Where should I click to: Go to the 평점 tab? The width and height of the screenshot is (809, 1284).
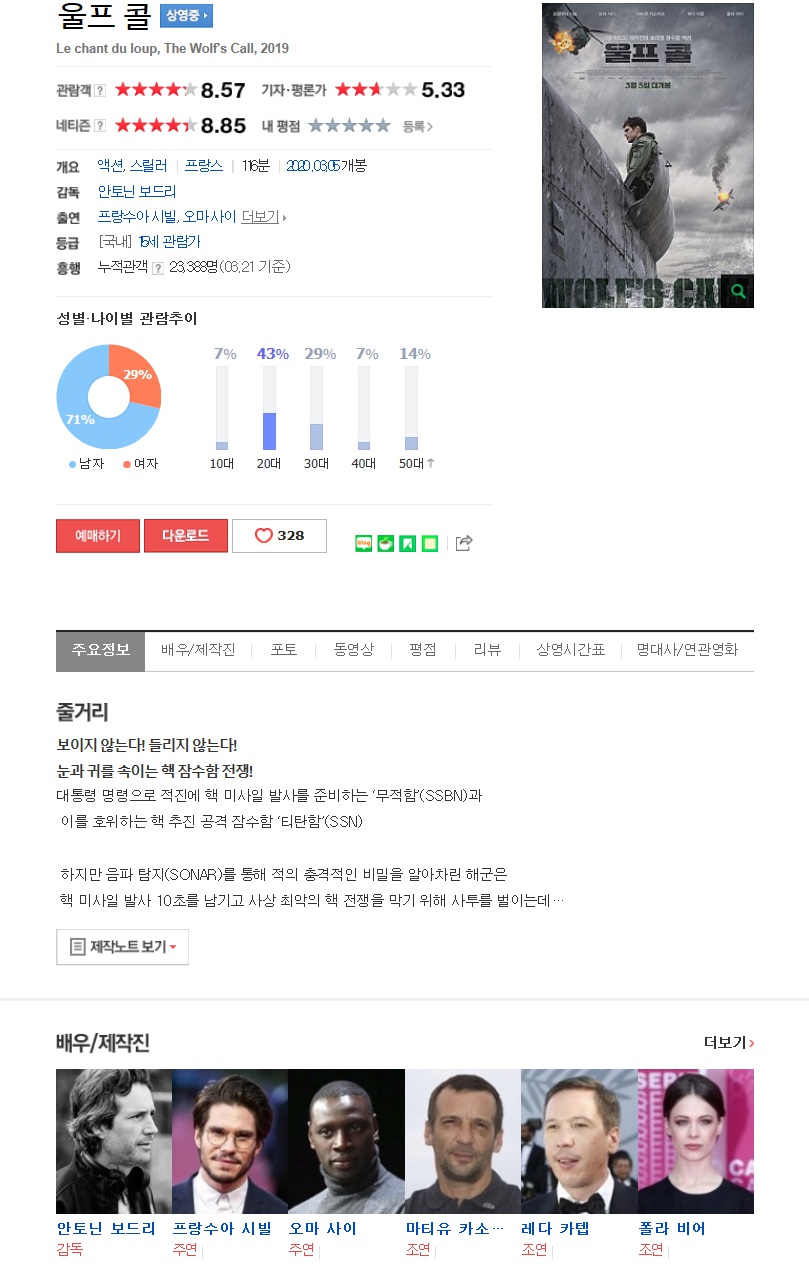[422, 650]
